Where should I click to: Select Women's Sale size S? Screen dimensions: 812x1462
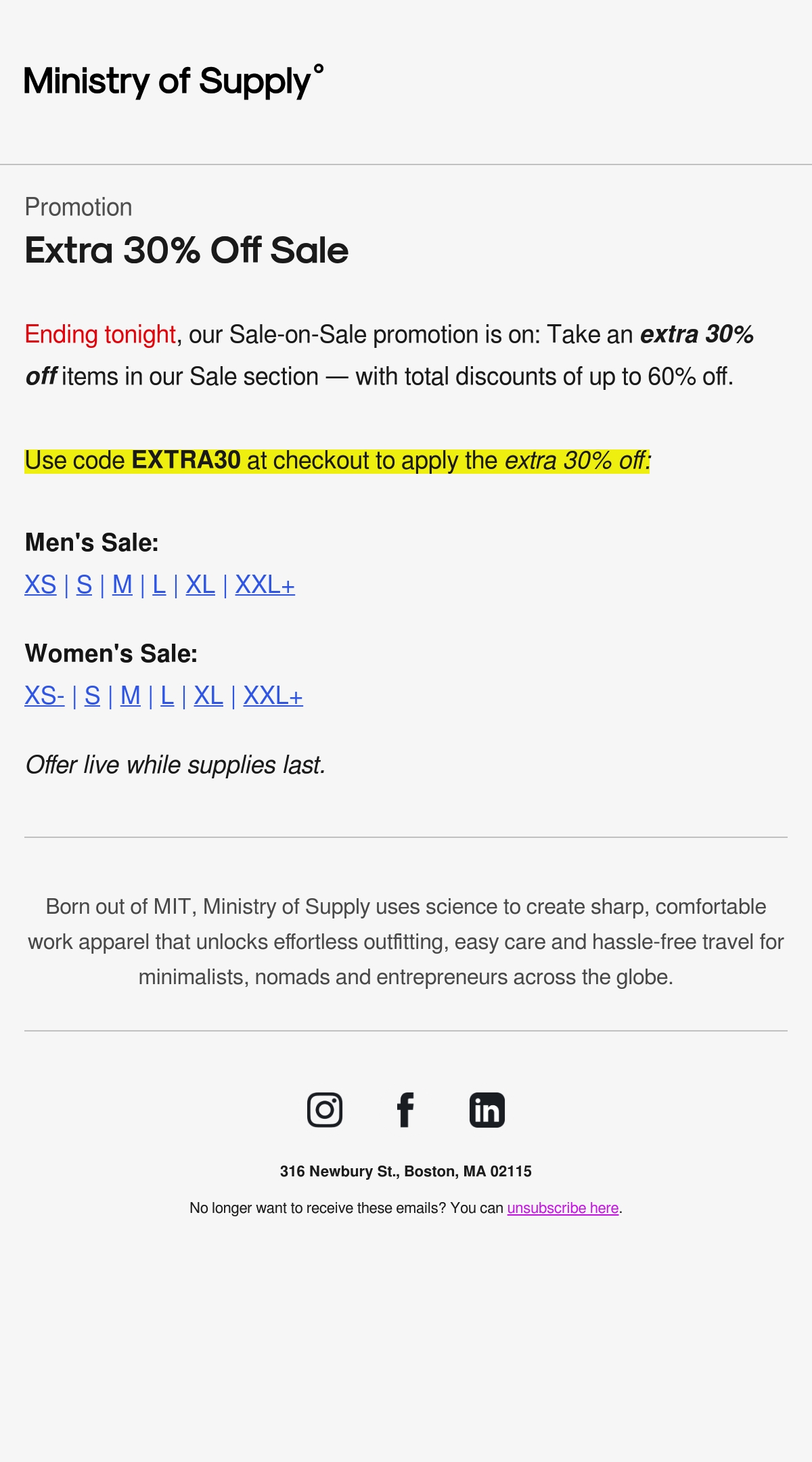click(x=92, y=696)
